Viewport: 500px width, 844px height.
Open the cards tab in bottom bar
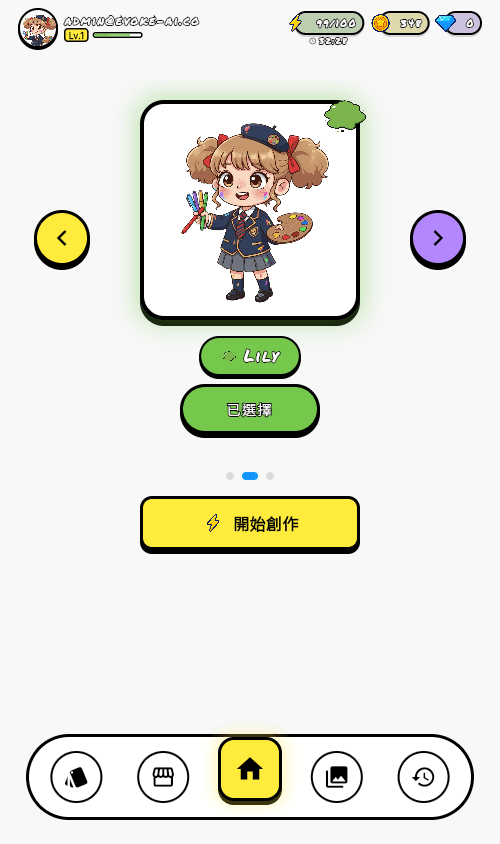click(x=76, y=777)
